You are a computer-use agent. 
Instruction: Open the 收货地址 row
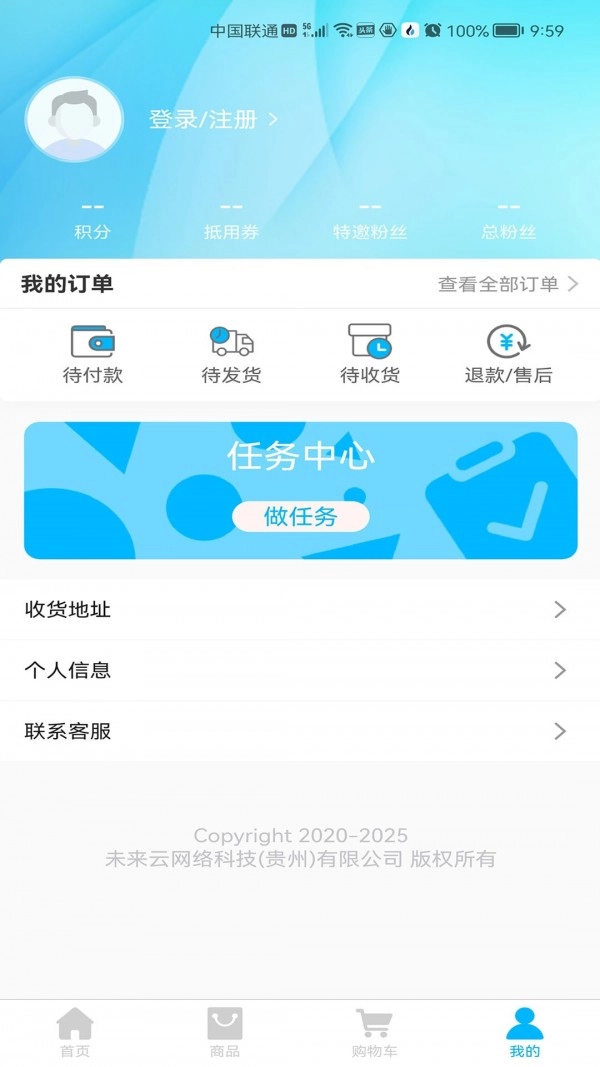pyautogui.click(x=300, y=610)
